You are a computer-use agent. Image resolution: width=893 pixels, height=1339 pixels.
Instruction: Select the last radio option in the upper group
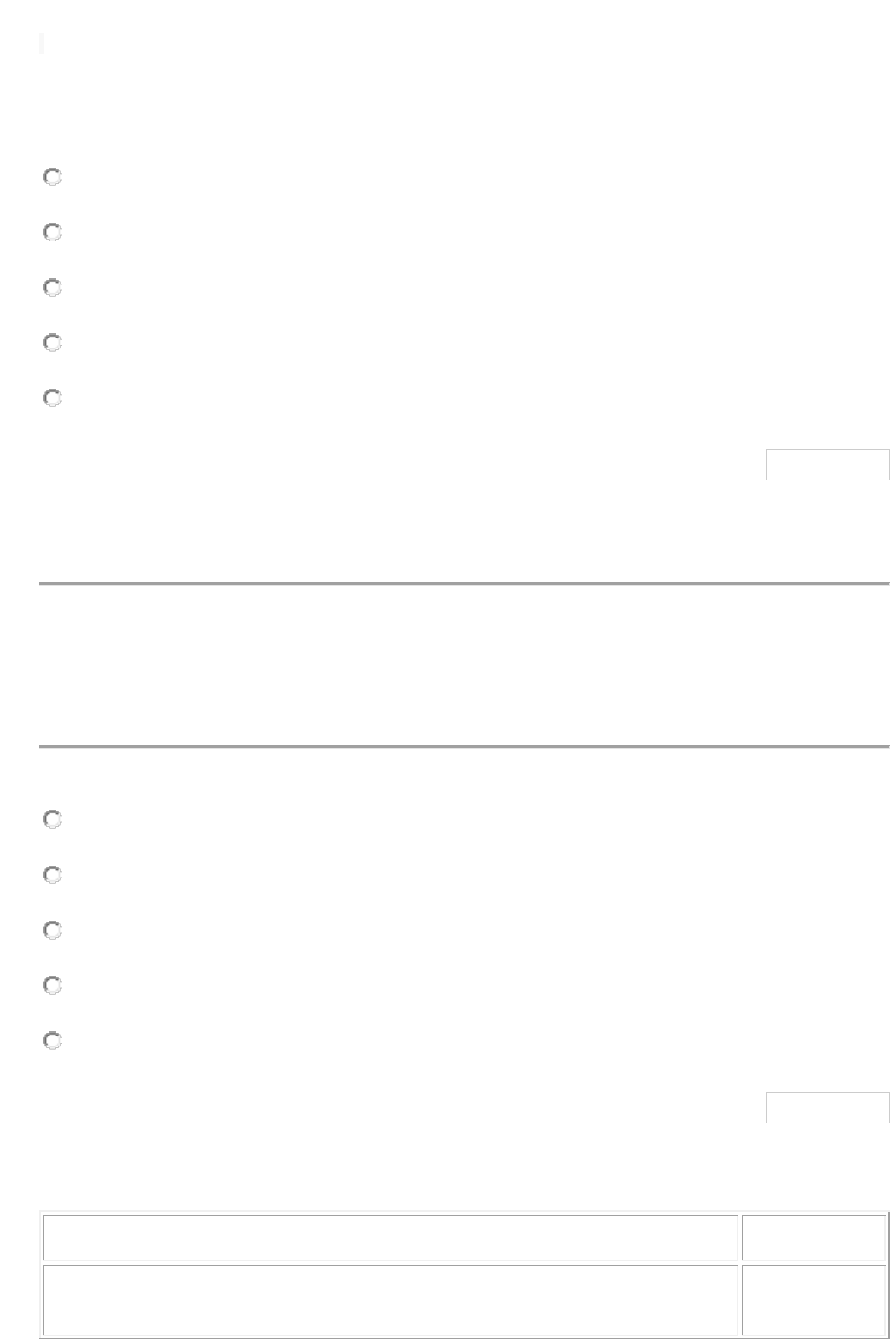point(53,398)
